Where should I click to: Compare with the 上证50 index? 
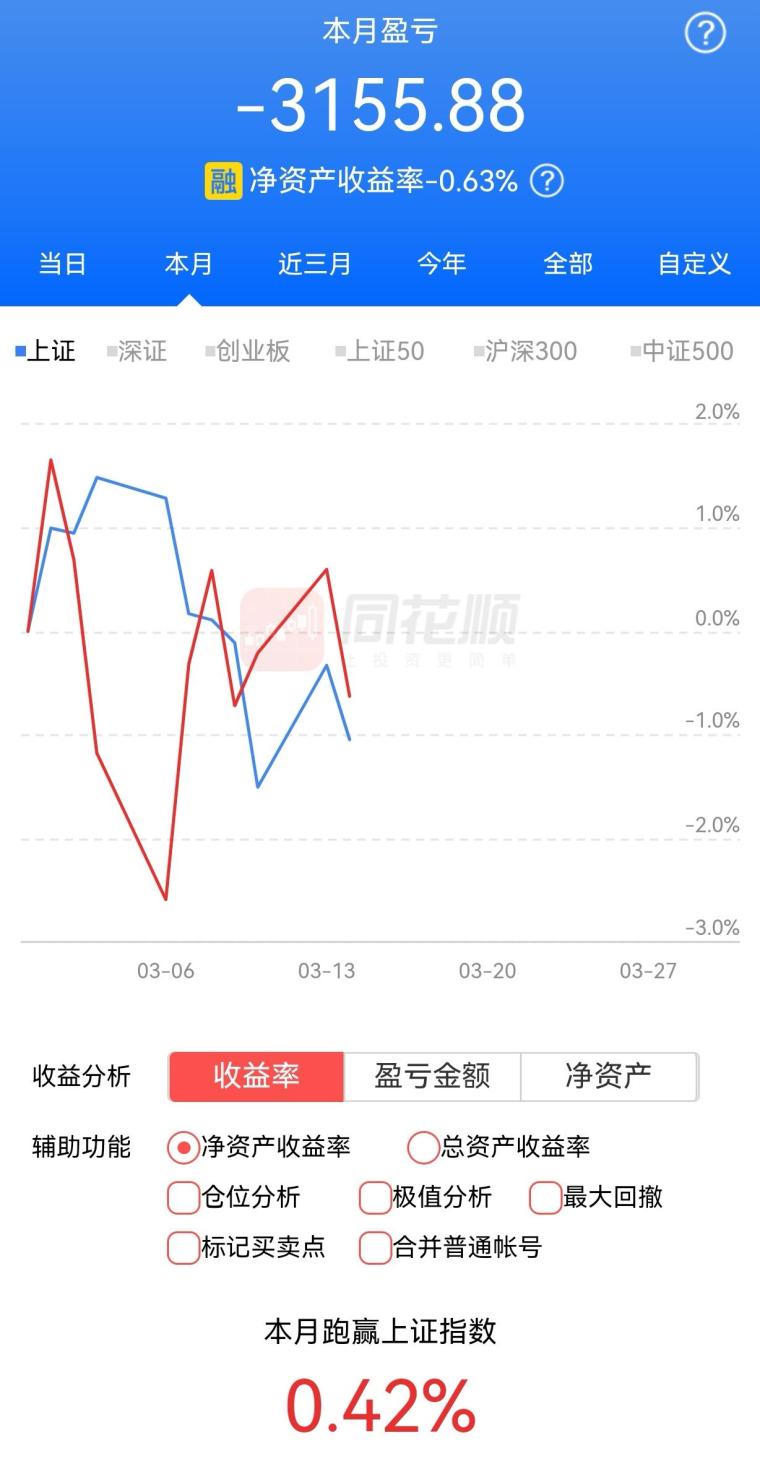tap(380, 351)
